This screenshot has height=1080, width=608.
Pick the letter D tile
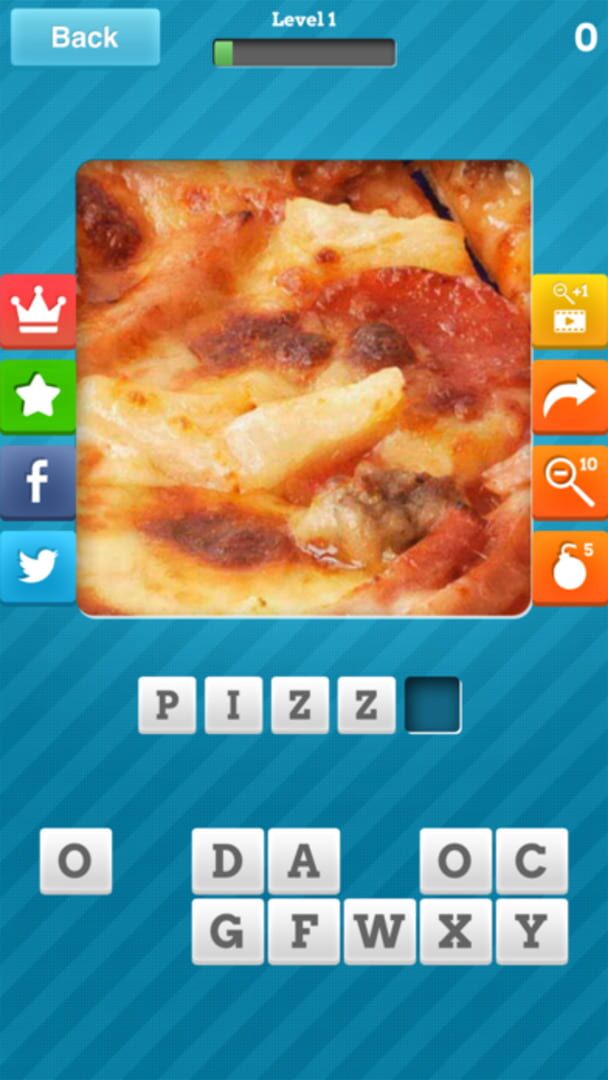tap(228, 861)
